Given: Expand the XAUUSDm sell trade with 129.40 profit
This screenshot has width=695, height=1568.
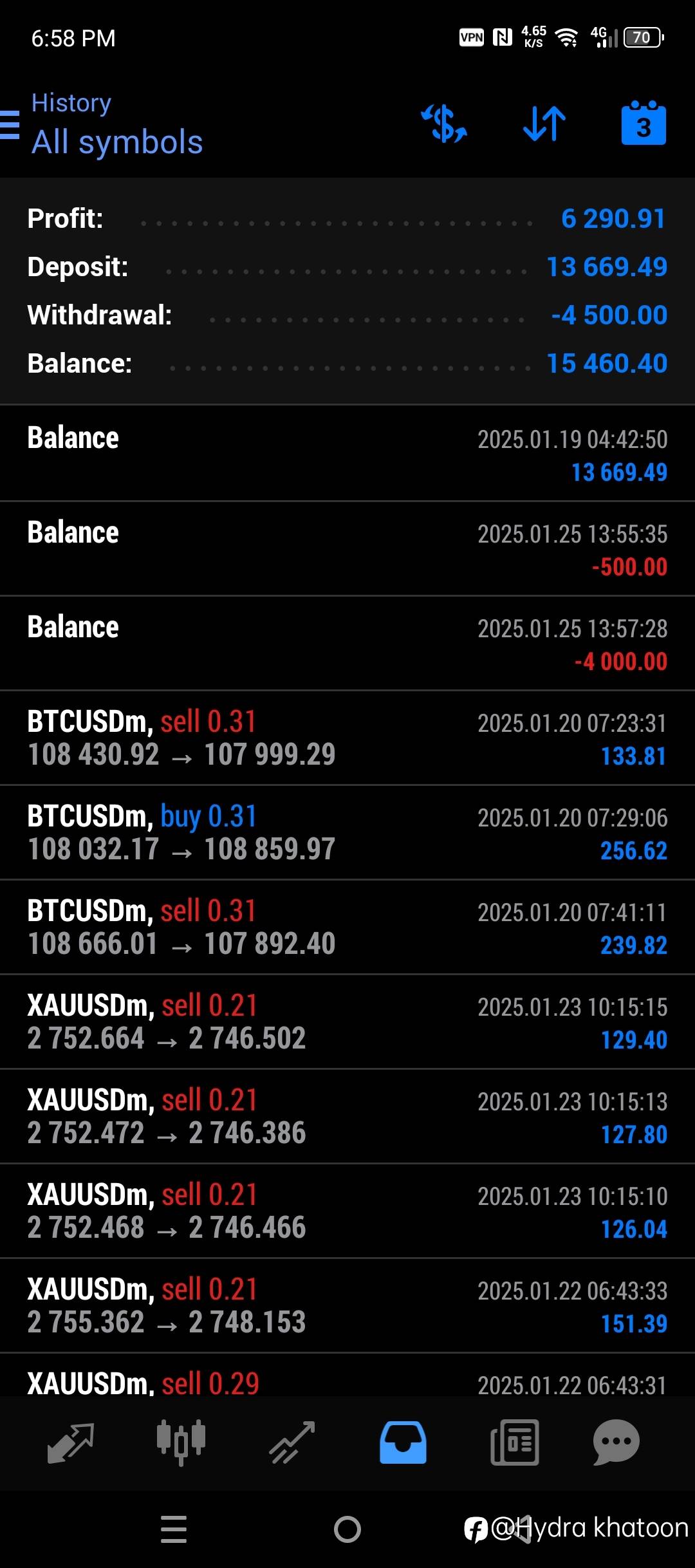Looking at the screenshot, I should [347, 1022].
